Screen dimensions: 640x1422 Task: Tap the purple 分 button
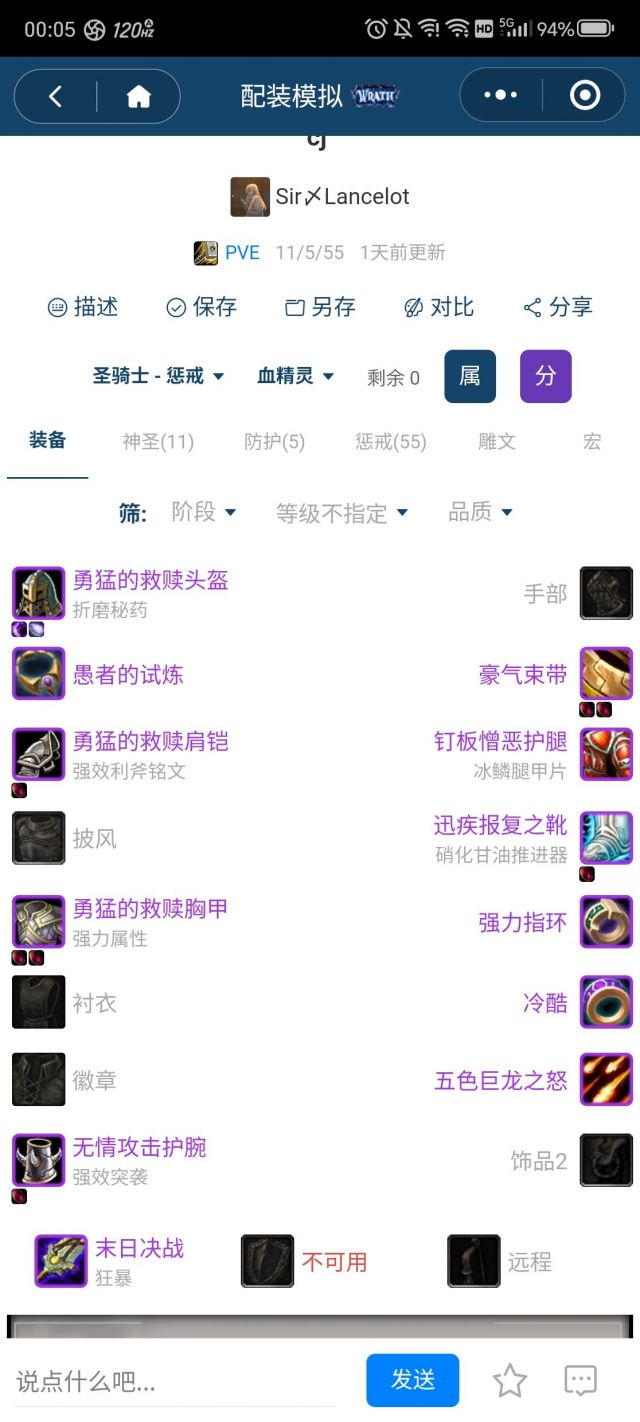coord(545,376)
